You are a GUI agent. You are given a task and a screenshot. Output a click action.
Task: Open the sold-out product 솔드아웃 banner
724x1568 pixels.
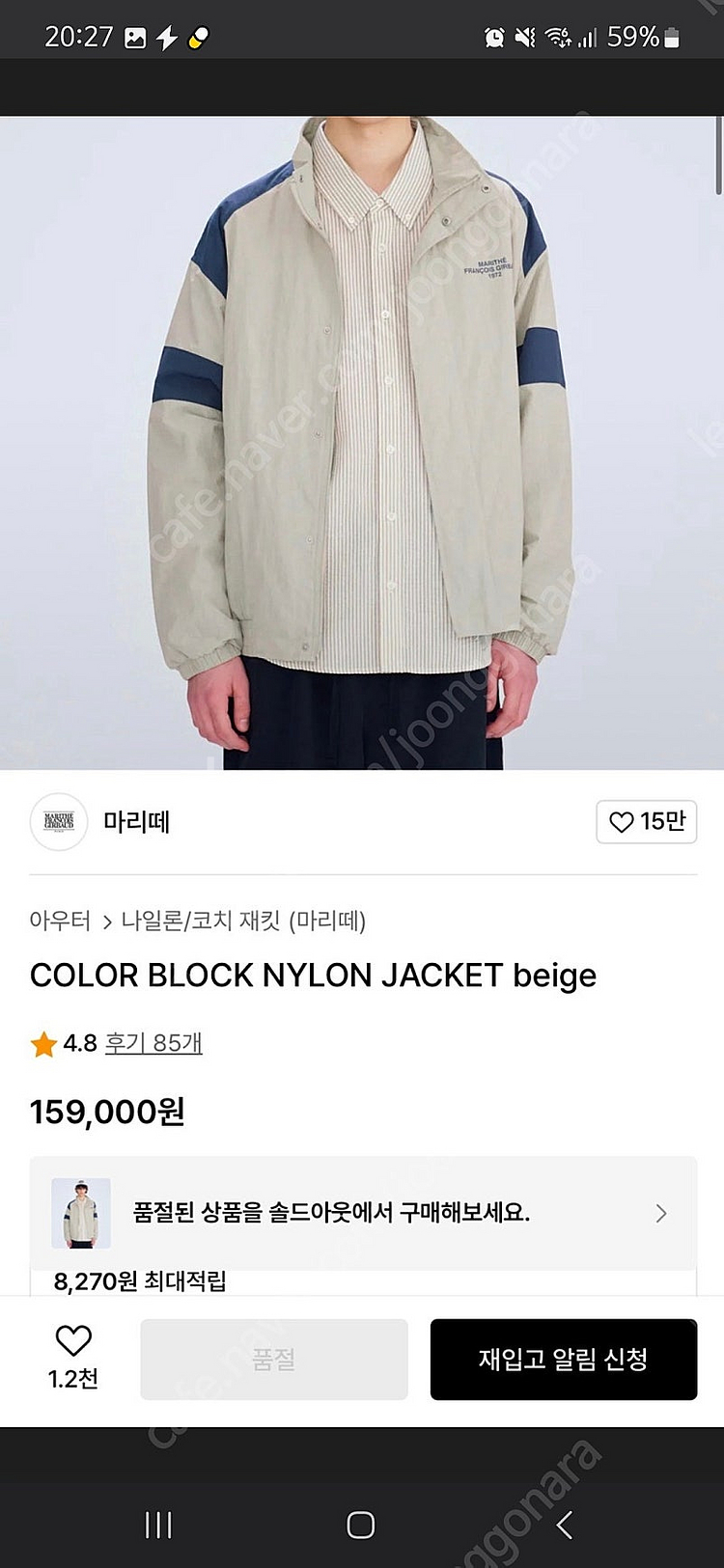362,1213
